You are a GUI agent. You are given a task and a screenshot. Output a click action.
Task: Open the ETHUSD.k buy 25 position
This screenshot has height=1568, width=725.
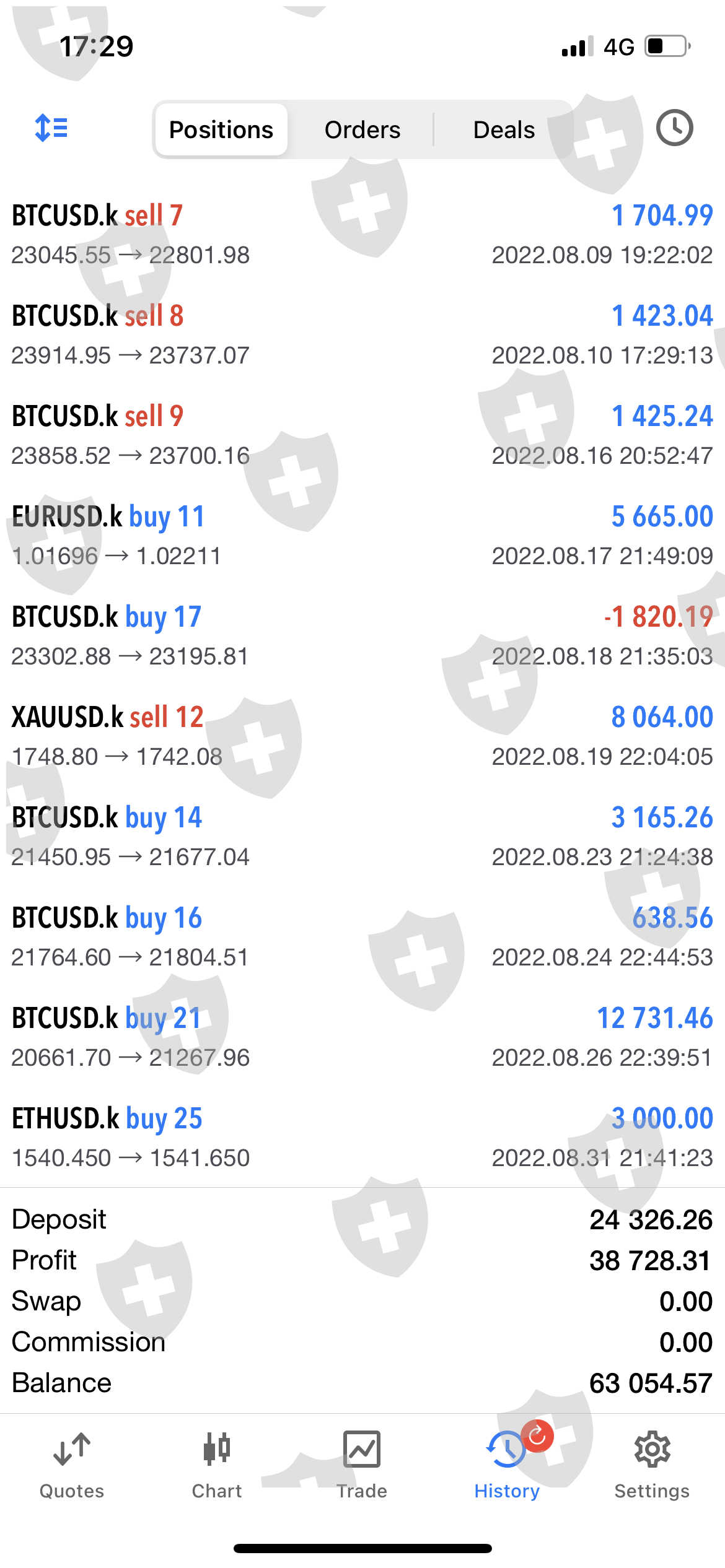pos(362,1138)
